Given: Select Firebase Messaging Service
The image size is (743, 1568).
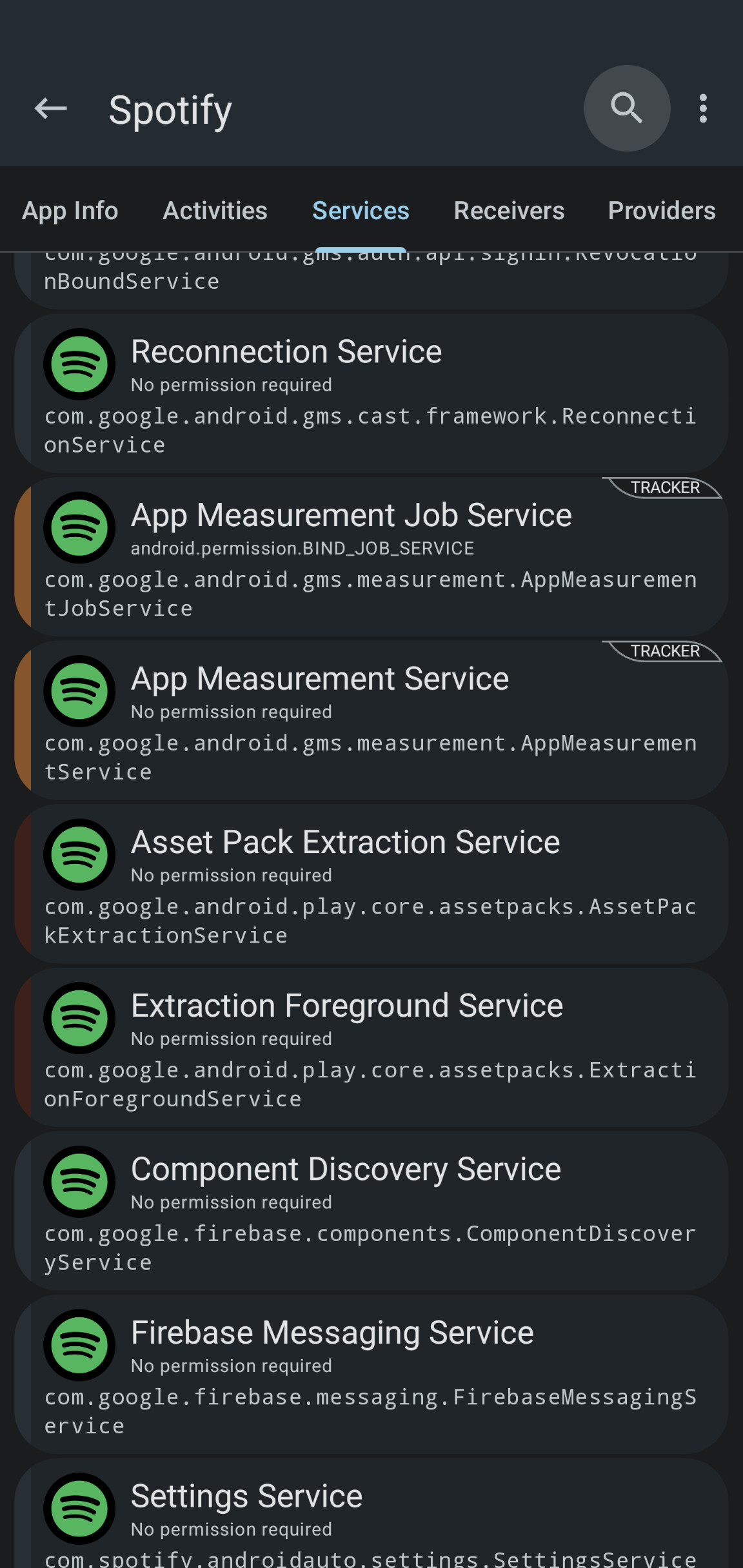Looking at the screenshot, I should coord(371,1375).
